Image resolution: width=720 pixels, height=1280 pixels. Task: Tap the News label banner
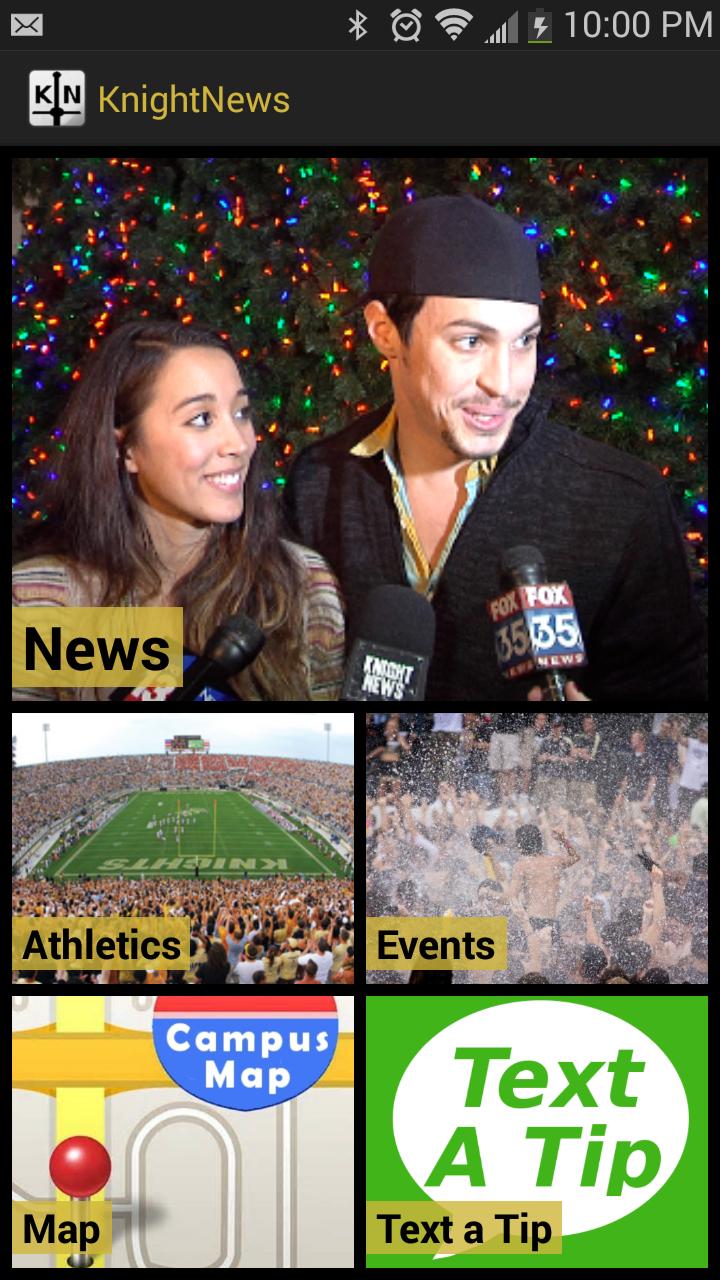(95, 650)
